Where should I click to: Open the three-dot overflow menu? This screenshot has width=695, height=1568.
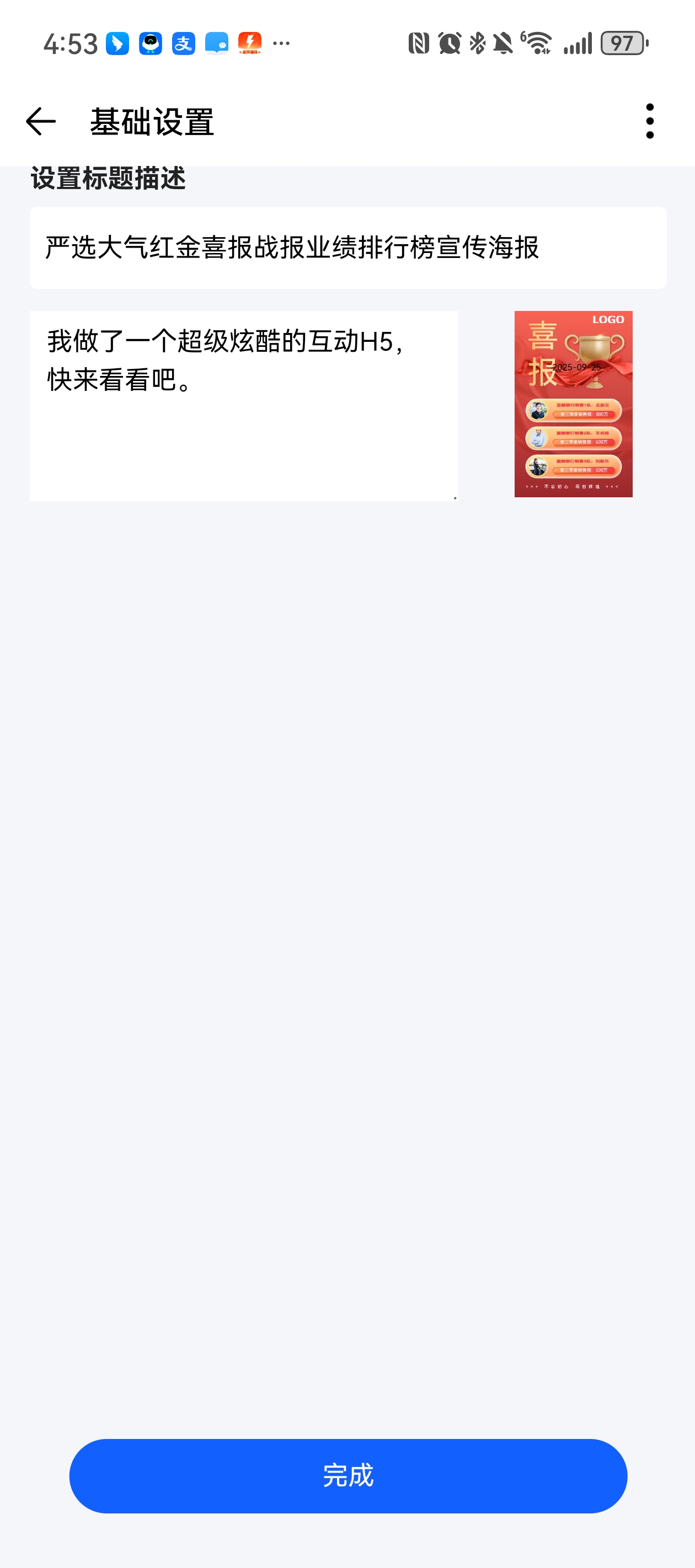tap(649, 121)
